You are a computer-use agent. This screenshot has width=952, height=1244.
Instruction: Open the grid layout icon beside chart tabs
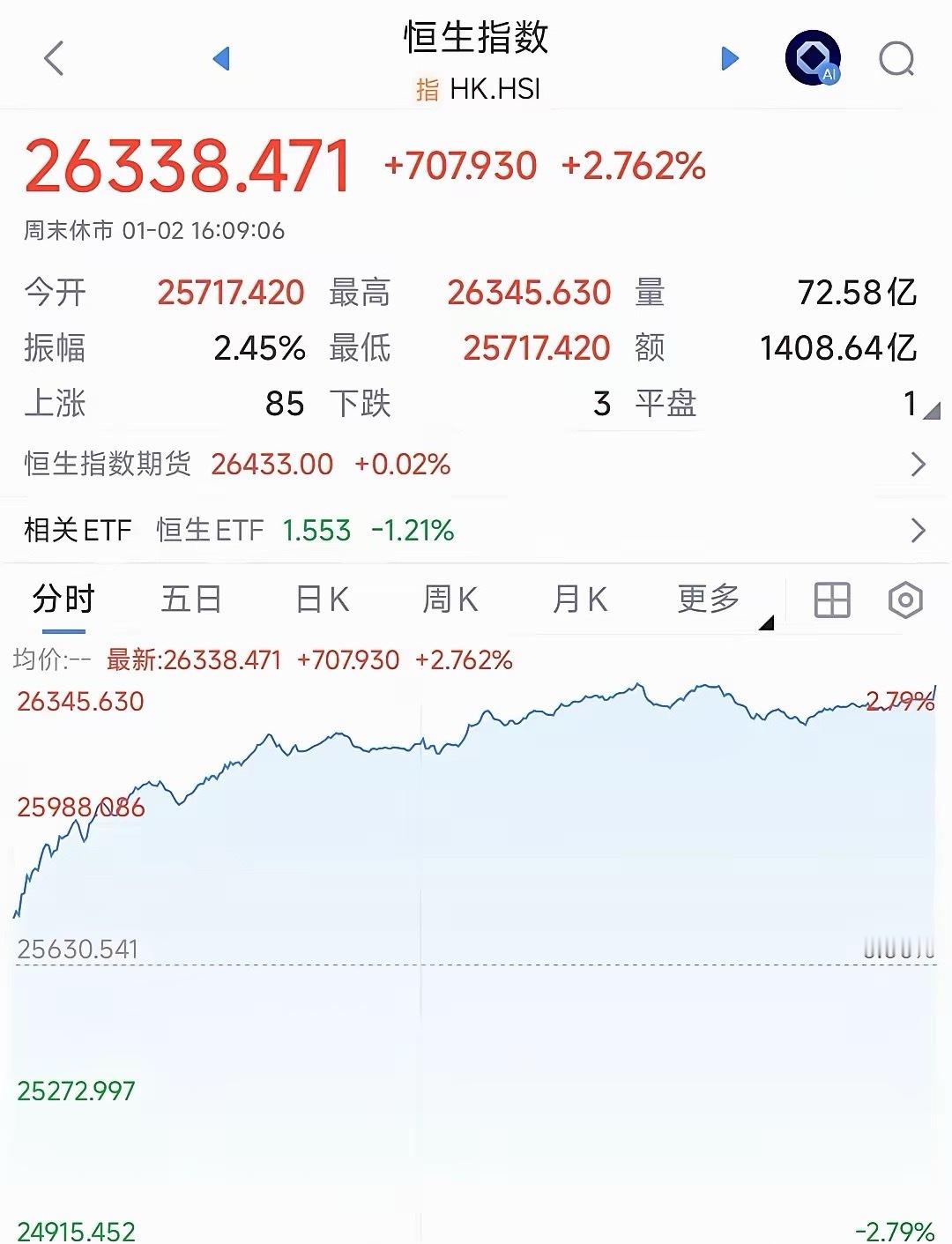pyautogui.click(x=829, y=598)
